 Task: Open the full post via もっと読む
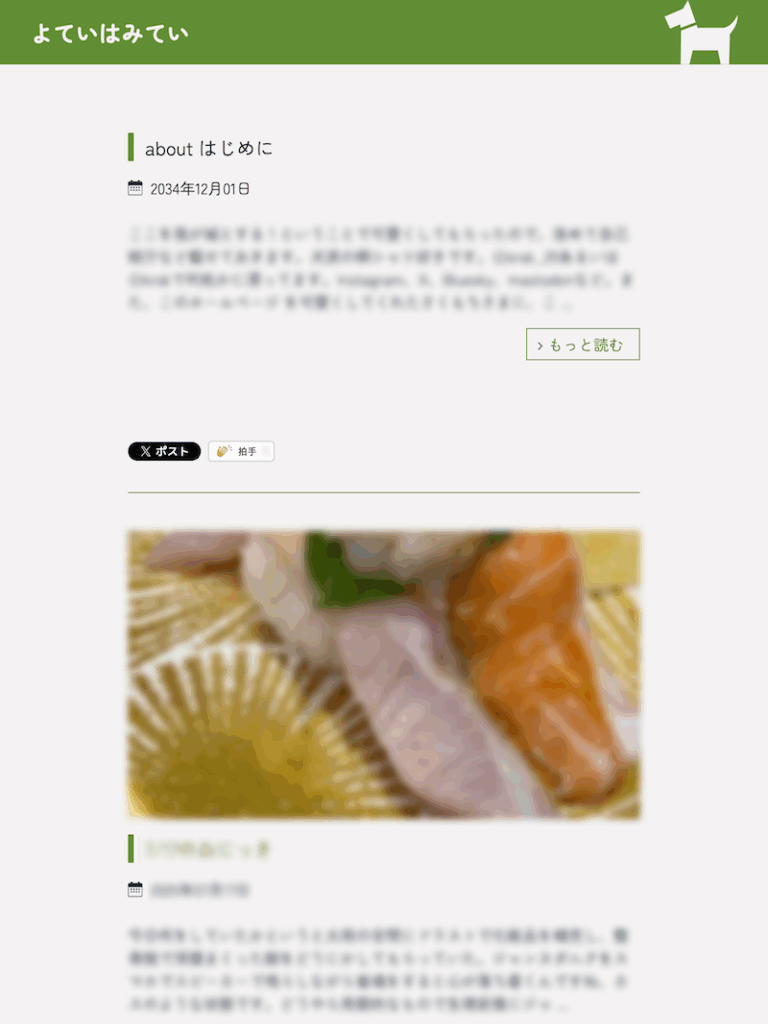pos(583,343)
